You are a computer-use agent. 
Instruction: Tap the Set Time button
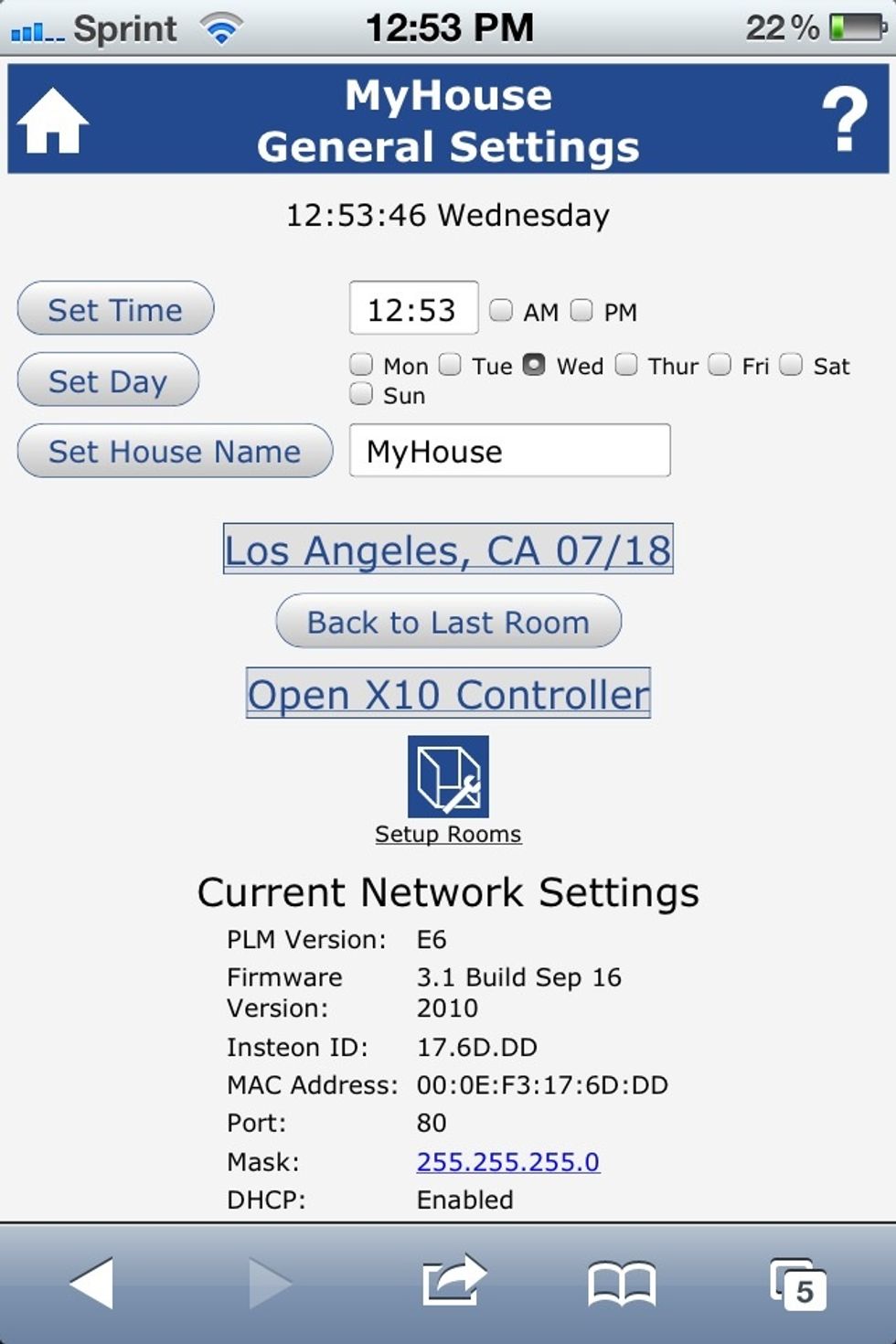click(x=115, y=309)
